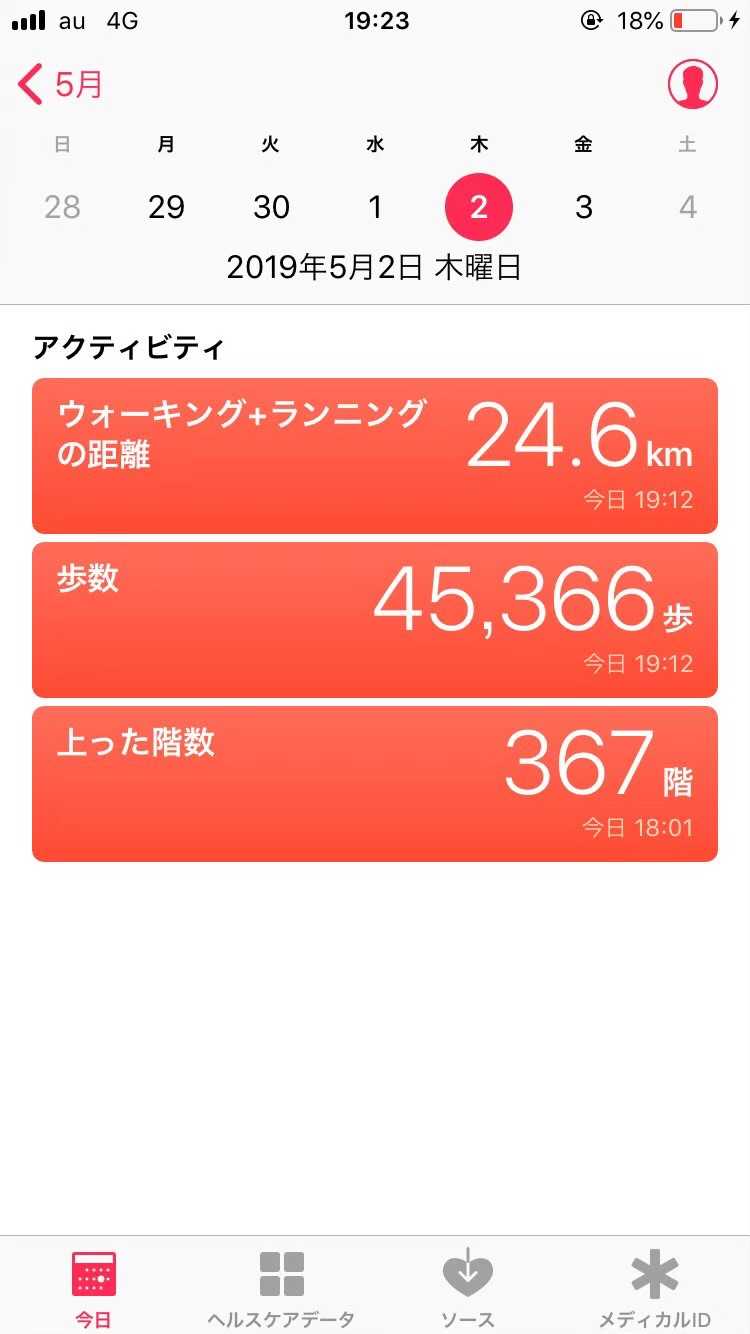Open the 上った階数 card
Screen dimensions: 750x1334
click(x=375, y=784)
